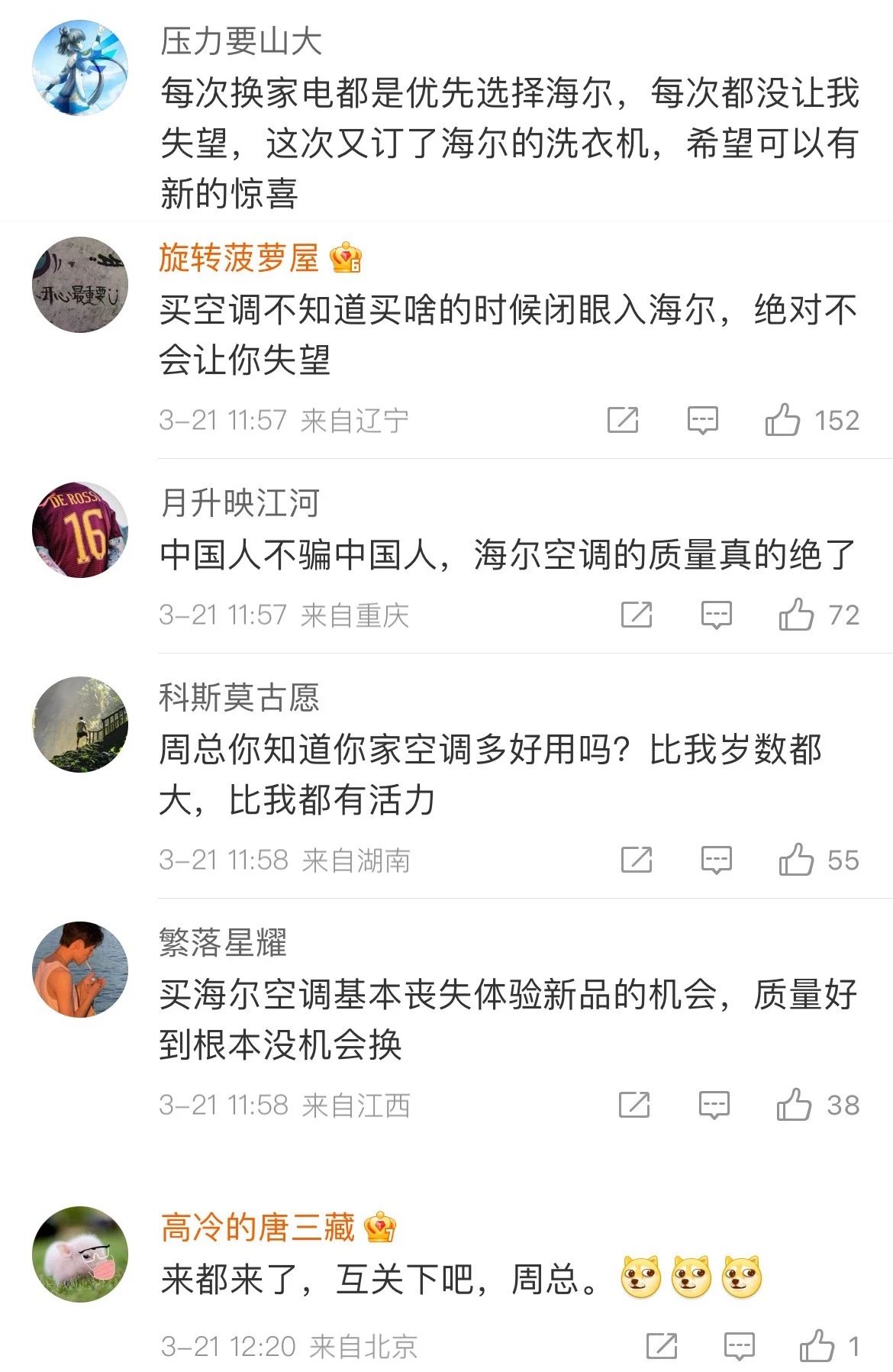Repost 旋转菠萝屋's comment
The image size is (893, 1372).
(623, 420)
